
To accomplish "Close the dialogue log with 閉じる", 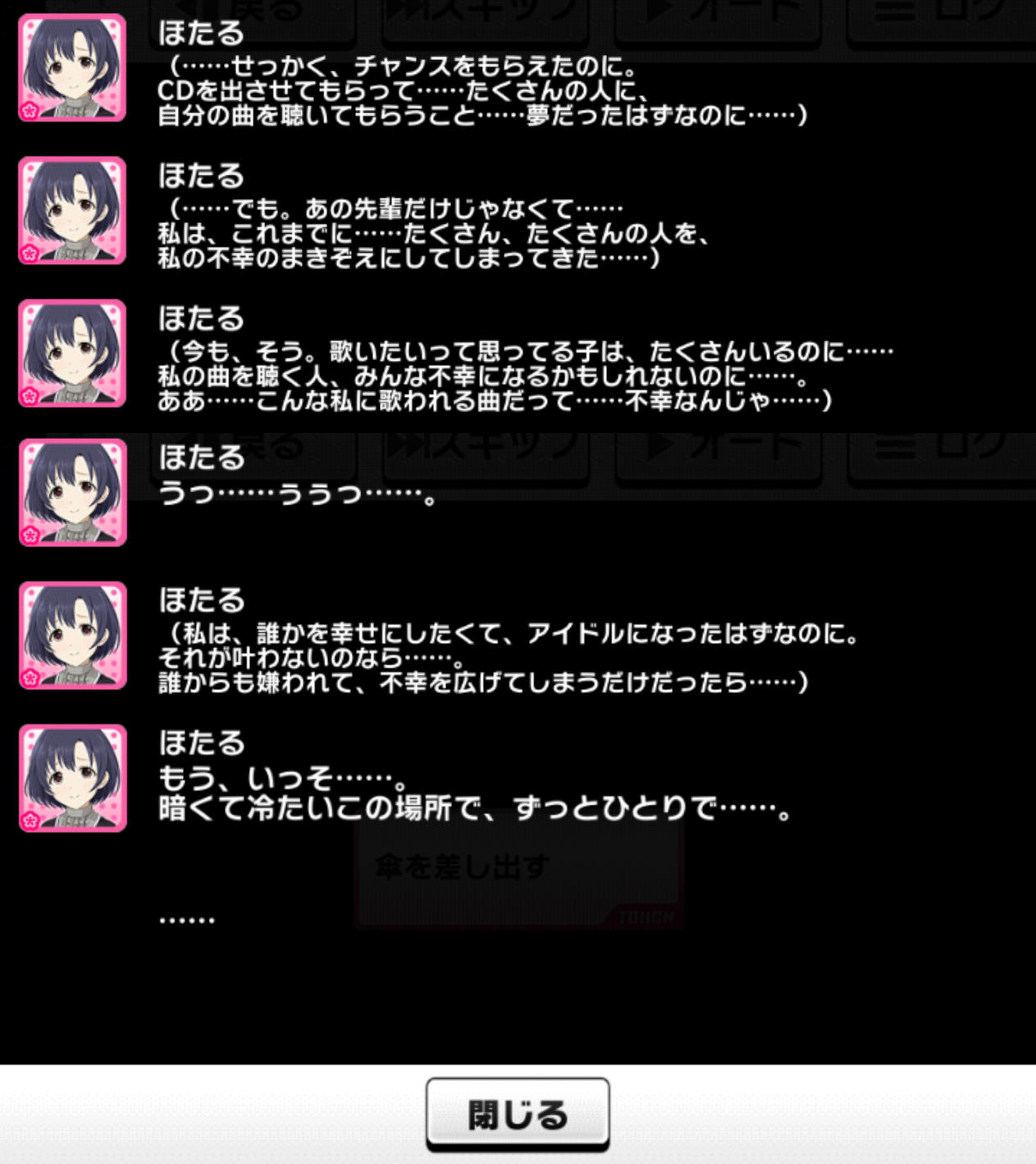I will point(518,1114).
